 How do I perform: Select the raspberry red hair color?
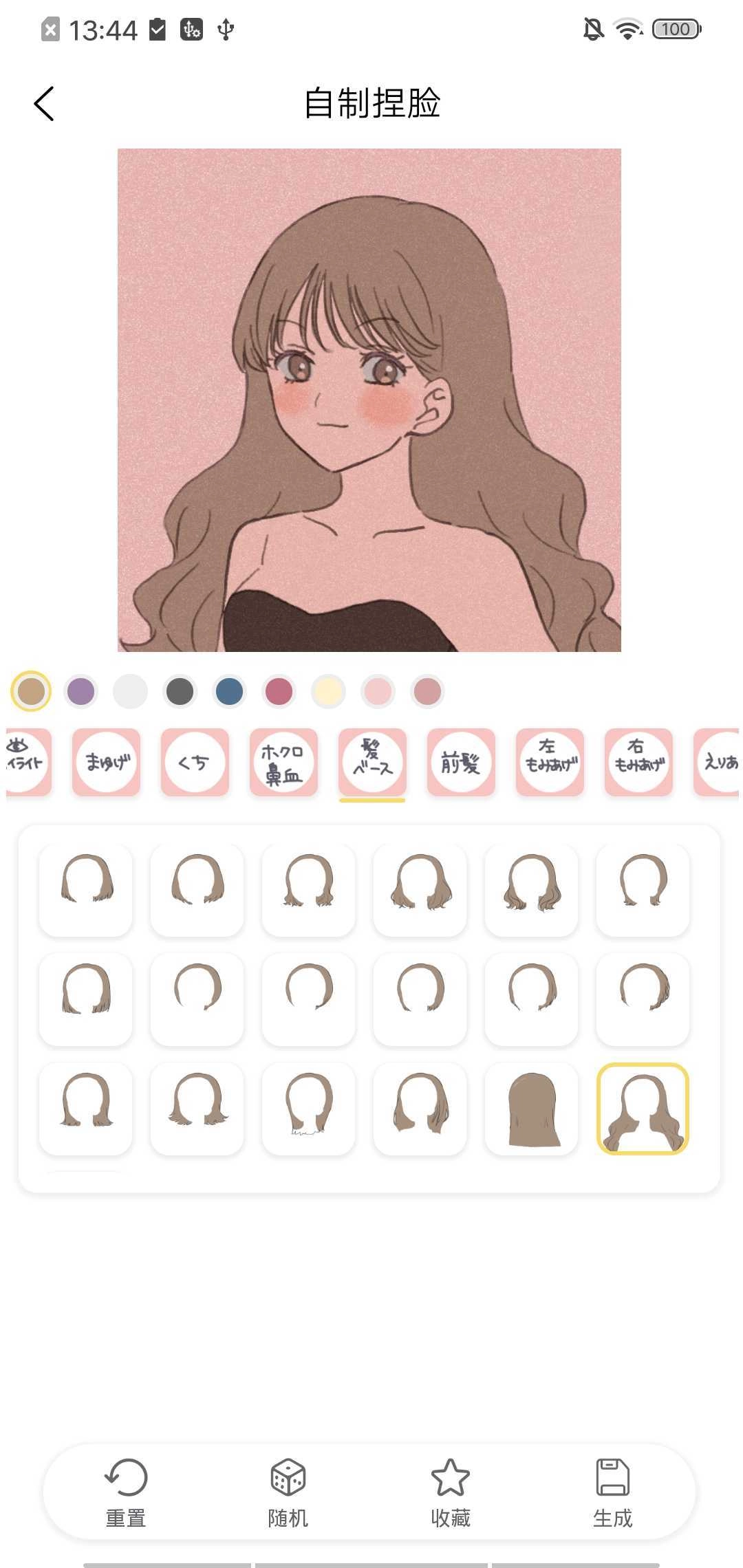(x=279, y=691)
